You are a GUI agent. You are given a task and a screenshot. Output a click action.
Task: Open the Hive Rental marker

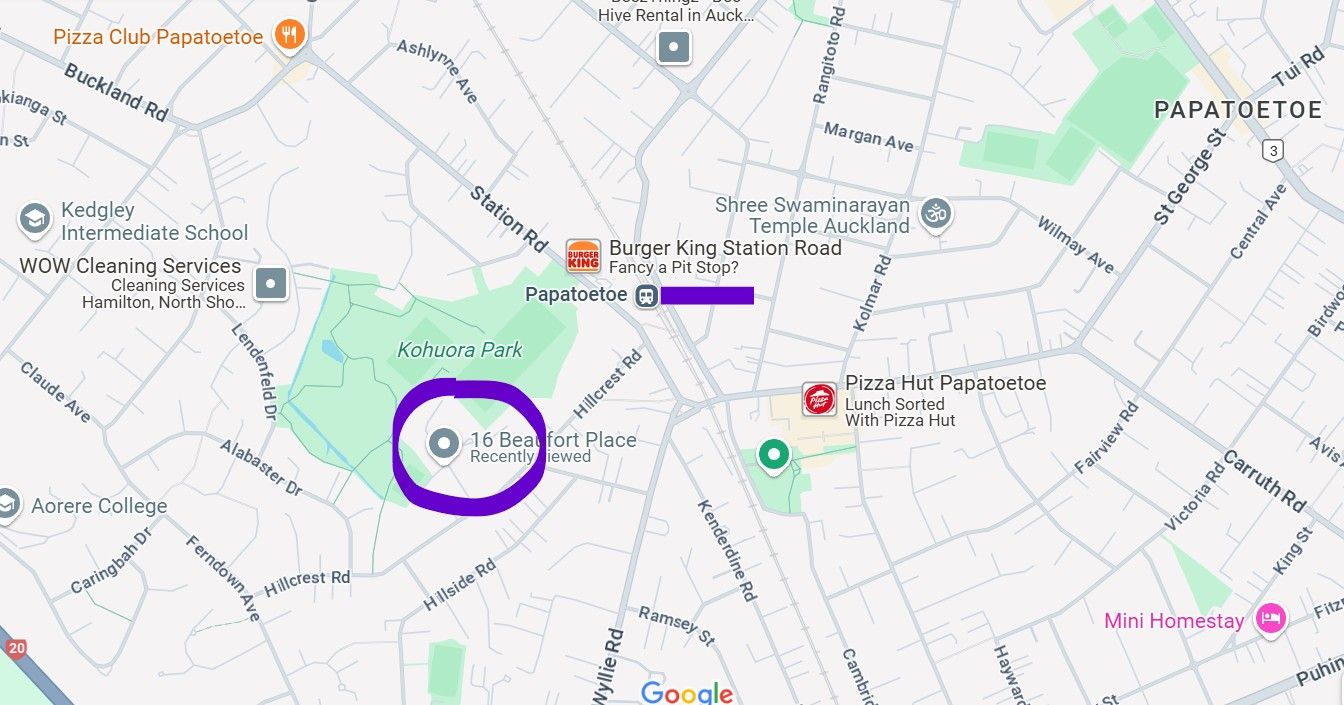(673, 46)
